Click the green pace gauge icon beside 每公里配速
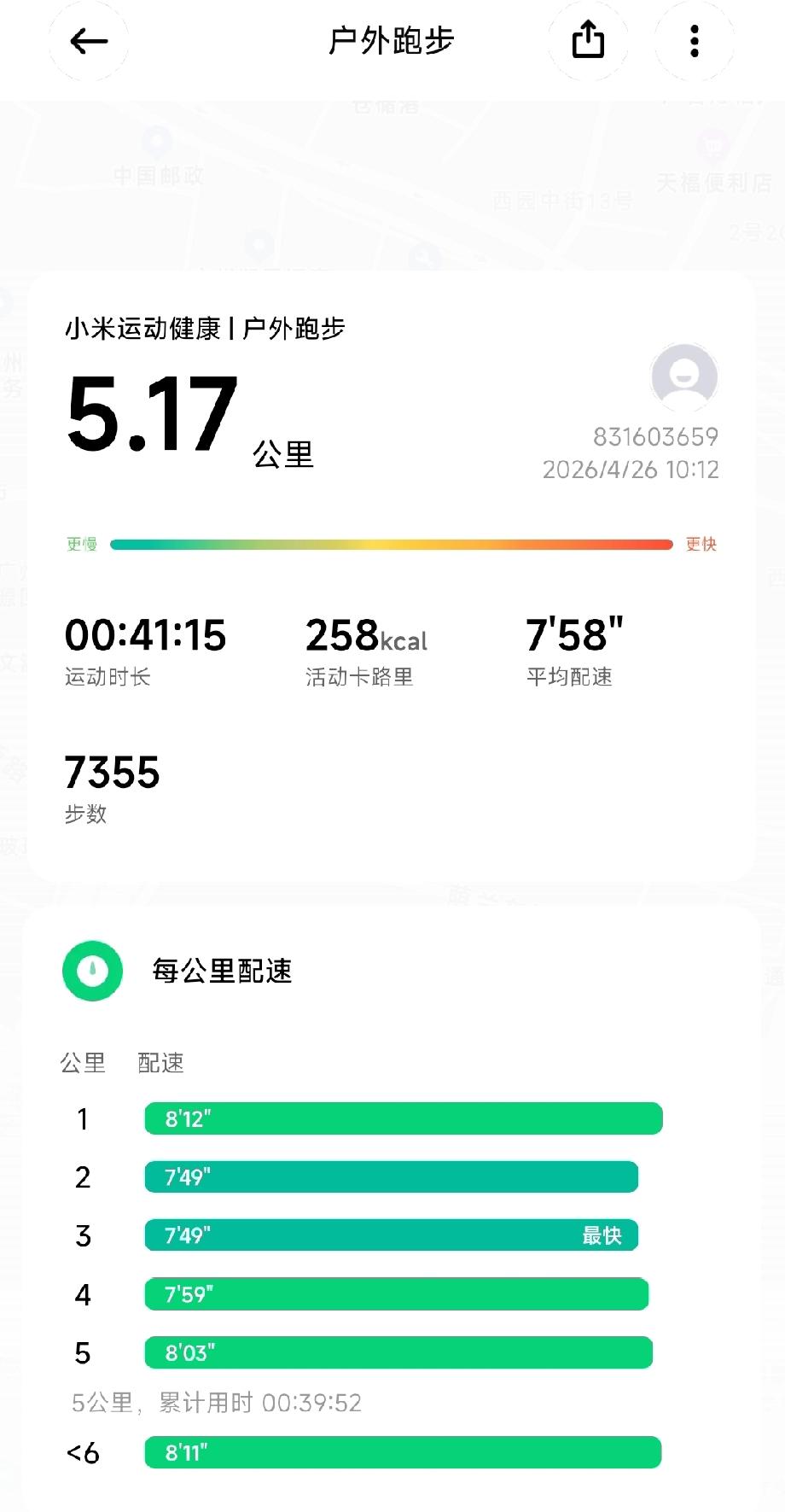Image resolution: width=785 pixels, height=1512 pixels. (91, 970)
